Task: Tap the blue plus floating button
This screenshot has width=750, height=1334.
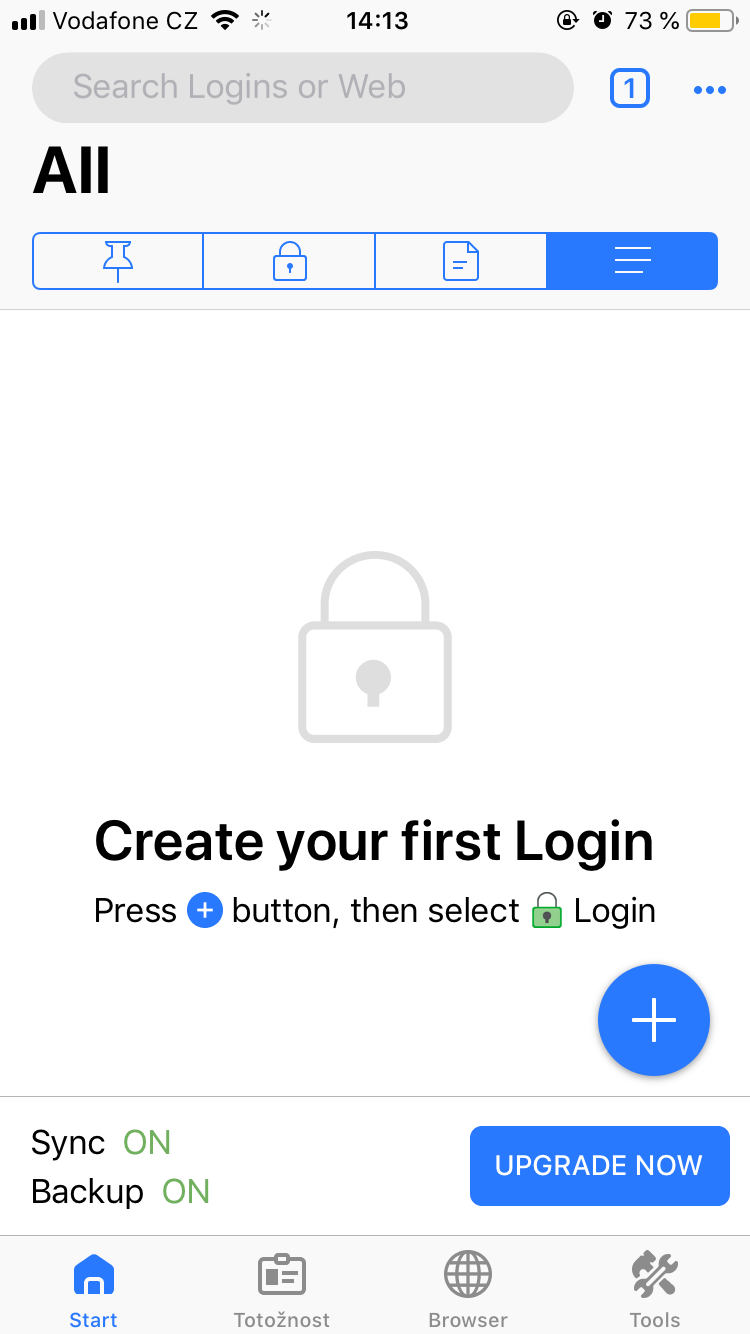Action: (654, 1020)
